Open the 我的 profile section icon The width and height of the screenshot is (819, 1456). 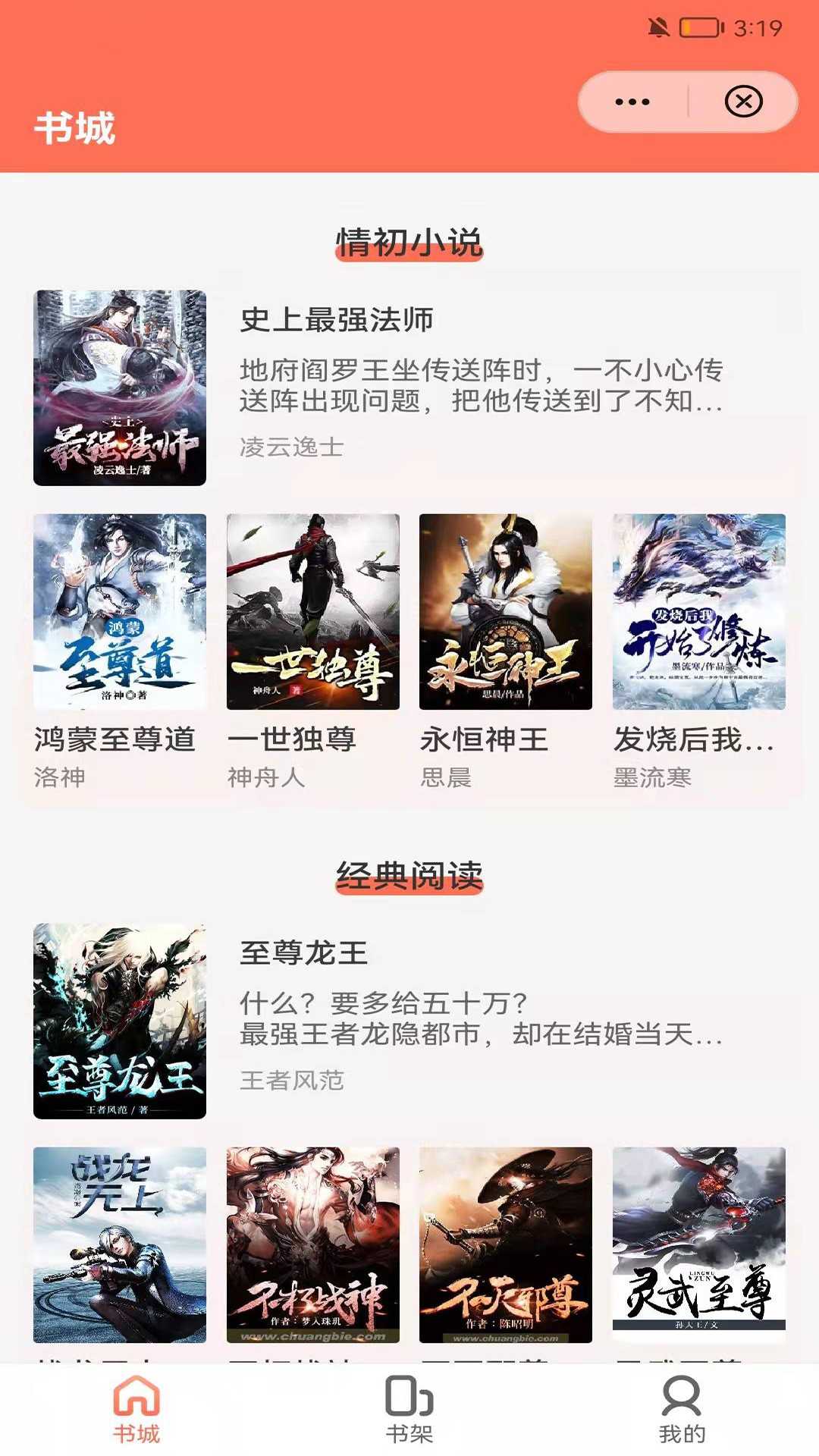[x=682, y=1404]
